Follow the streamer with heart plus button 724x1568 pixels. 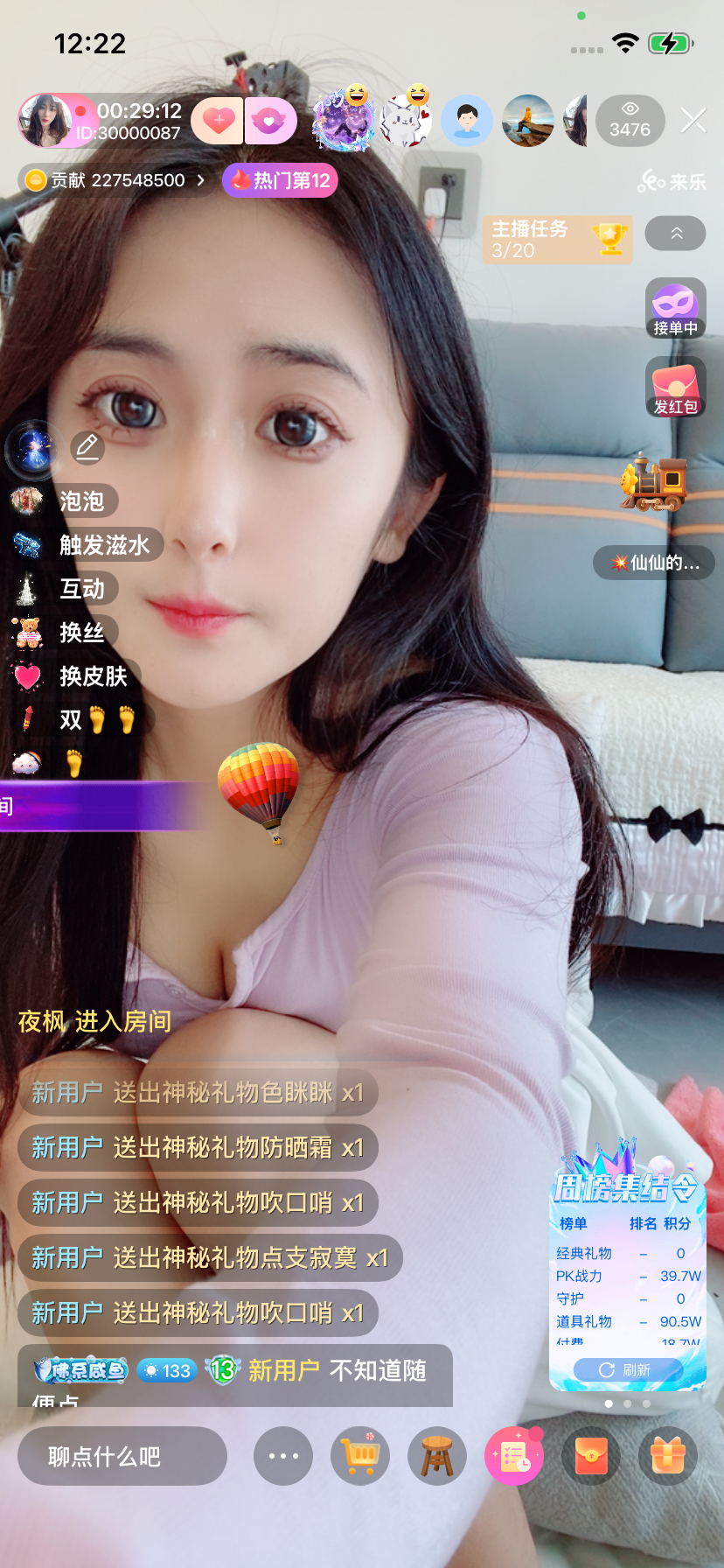218,121
